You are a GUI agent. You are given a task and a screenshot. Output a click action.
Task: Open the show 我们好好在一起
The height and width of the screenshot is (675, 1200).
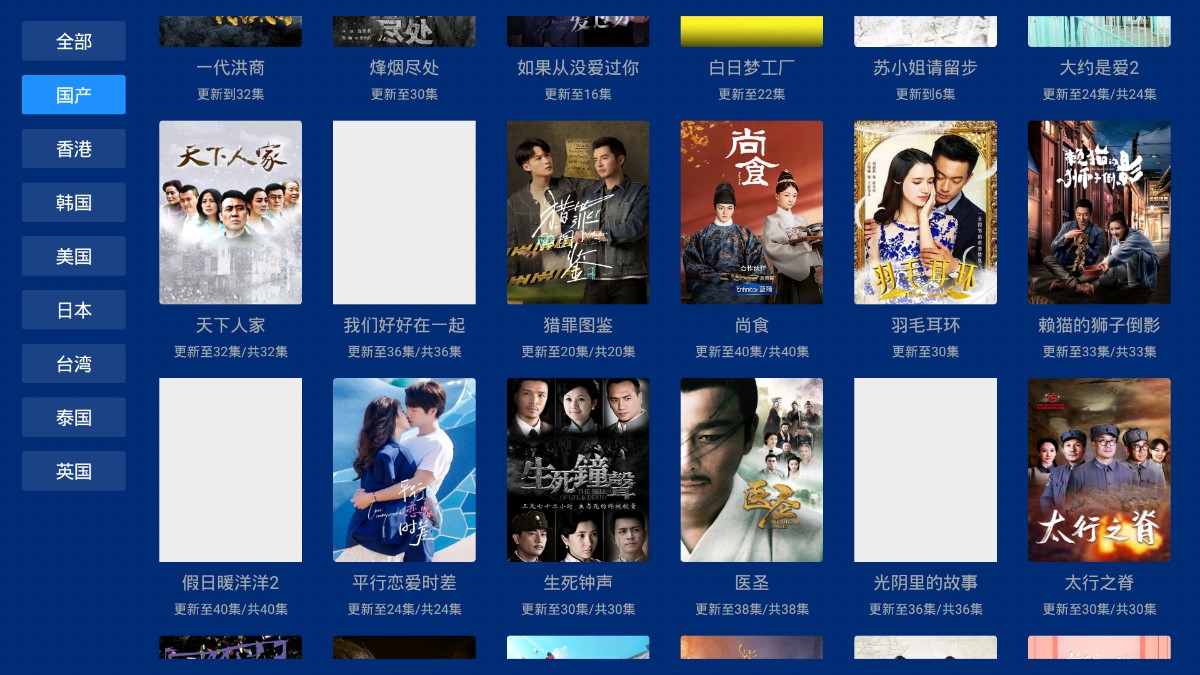click(x=404, y=213)
